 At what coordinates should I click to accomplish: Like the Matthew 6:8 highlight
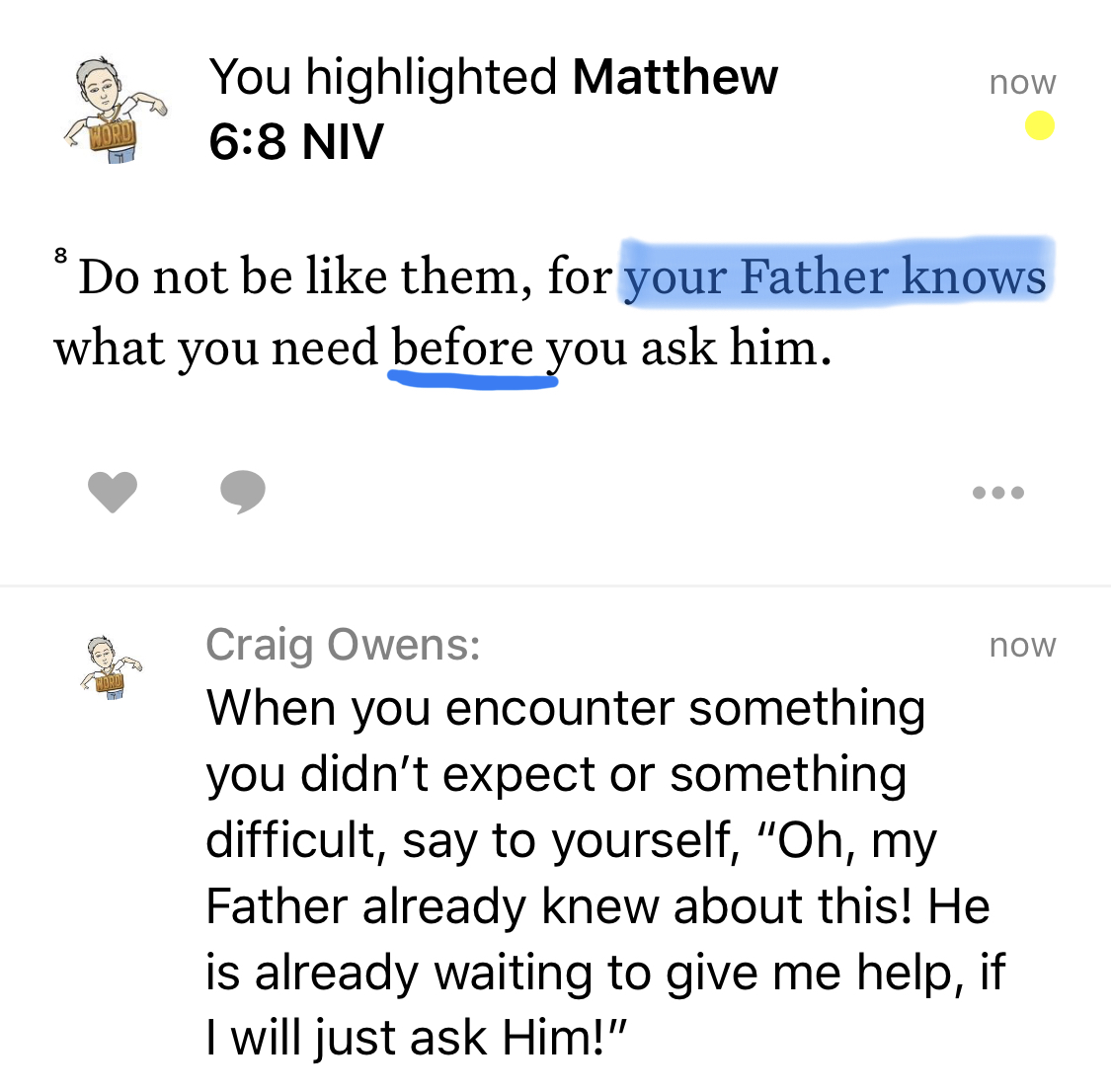(x=113, y=492)
